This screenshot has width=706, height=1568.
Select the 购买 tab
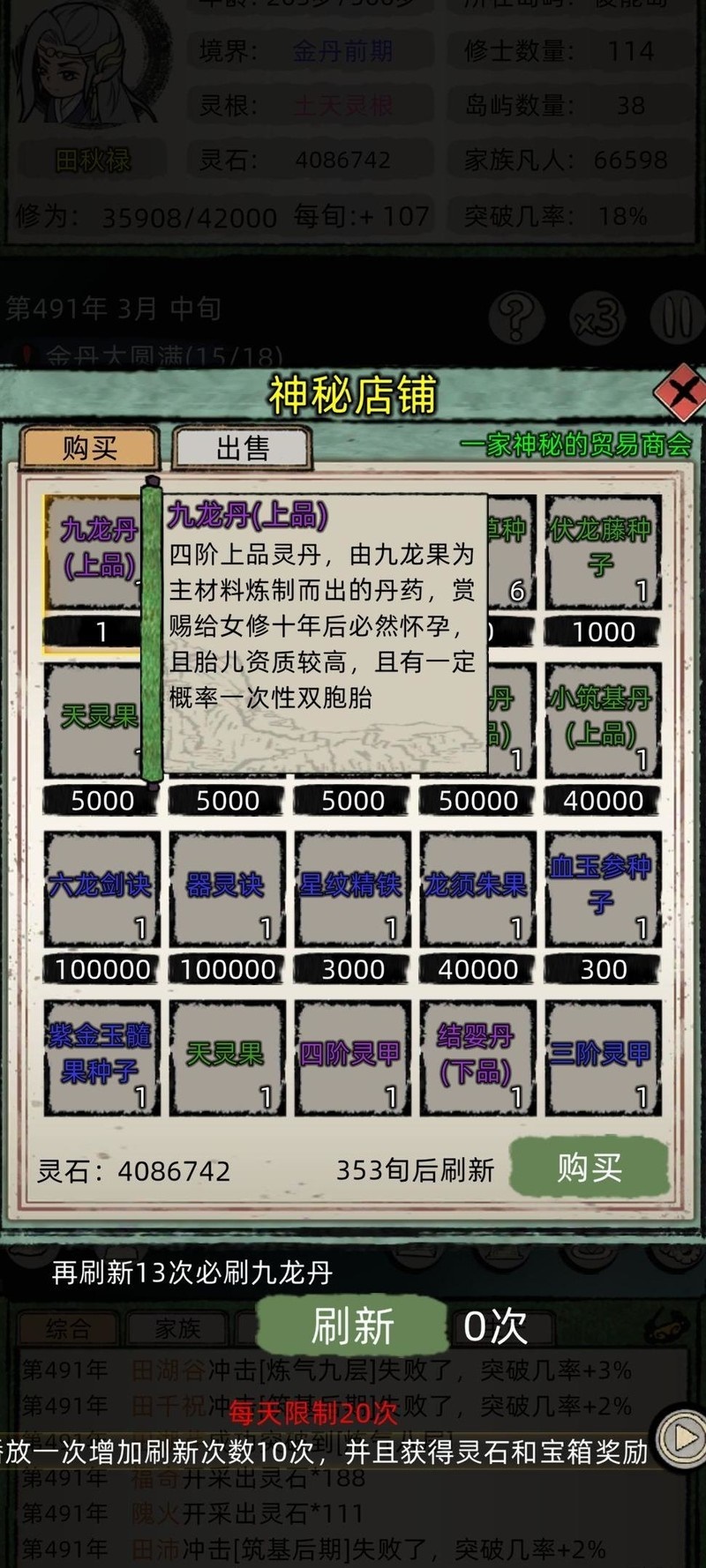tap(89, 448)
